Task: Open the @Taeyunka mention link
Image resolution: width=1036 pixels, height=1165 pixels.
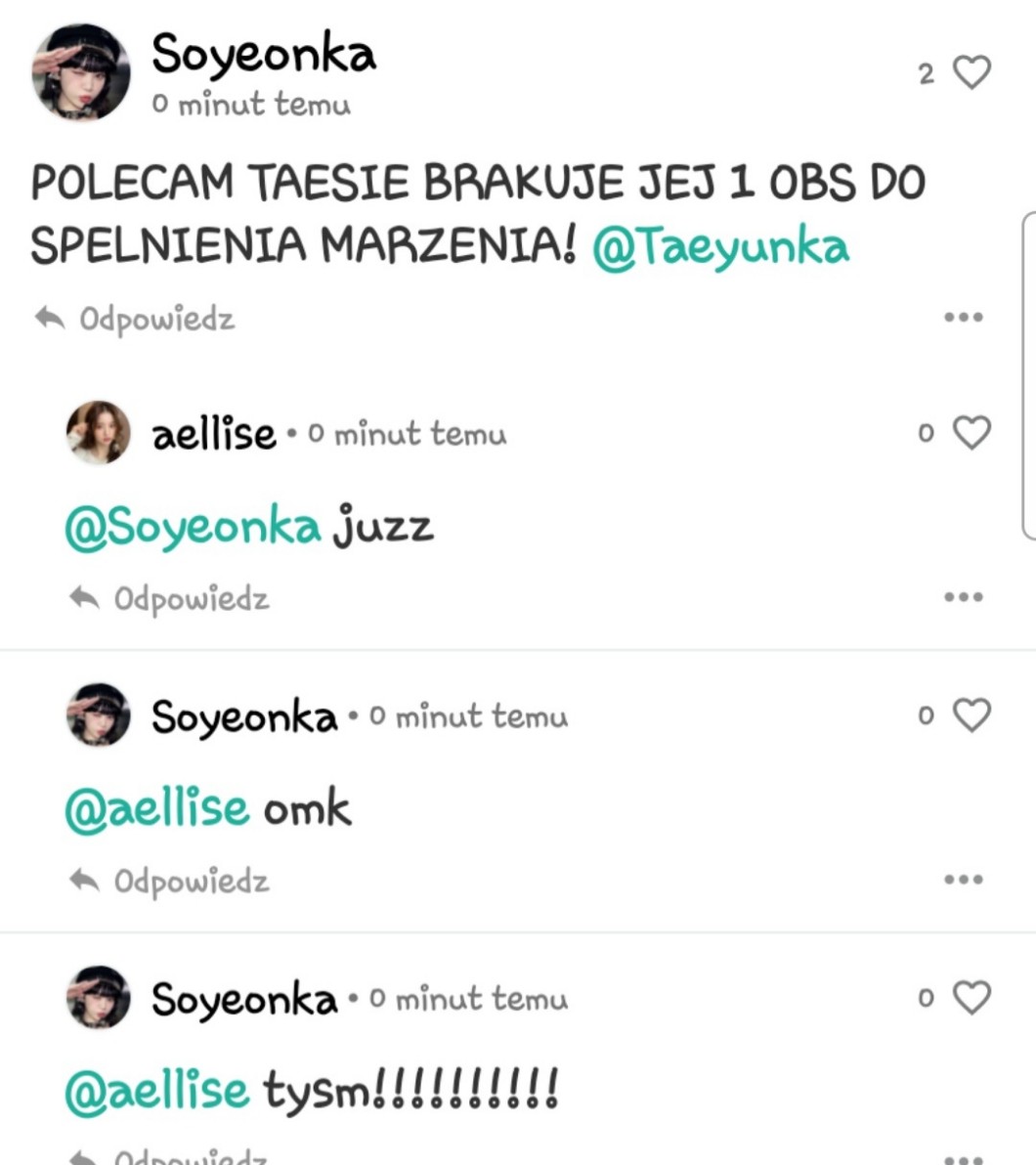Action: coord(720,246)
